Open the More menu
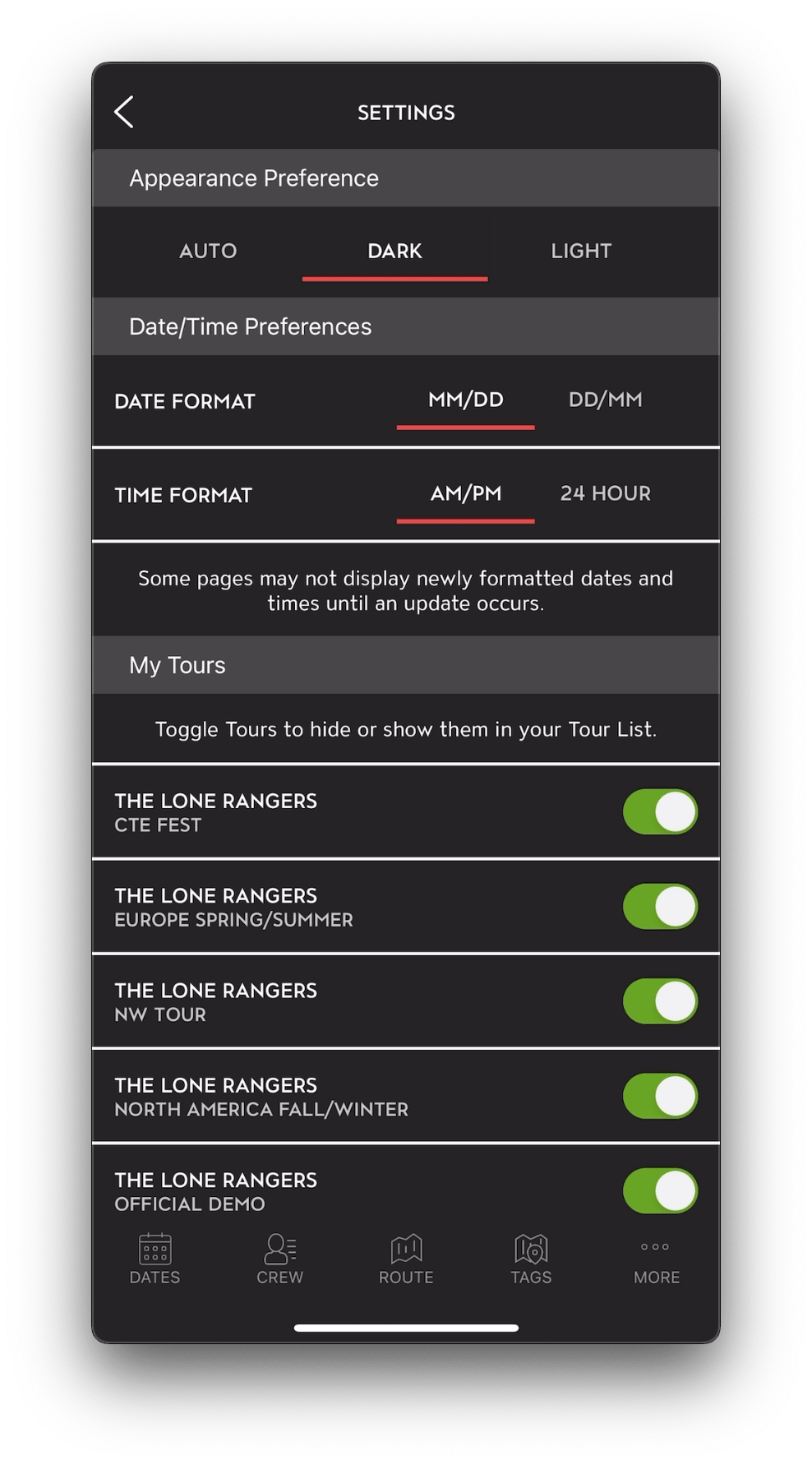Viewport: 812px width, 1465px height. click(656, 1259)
